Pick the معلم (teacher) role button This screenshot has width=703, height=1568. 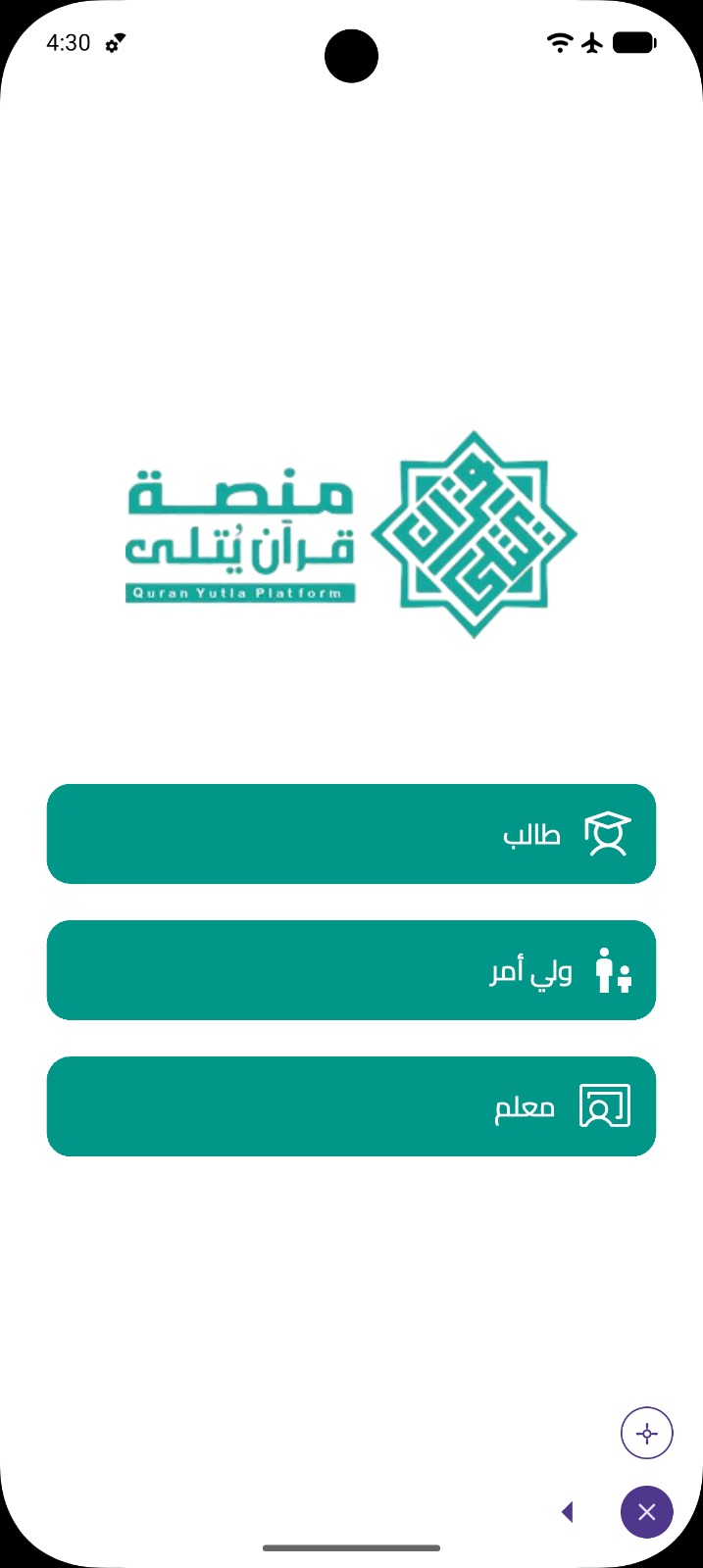351,1106
